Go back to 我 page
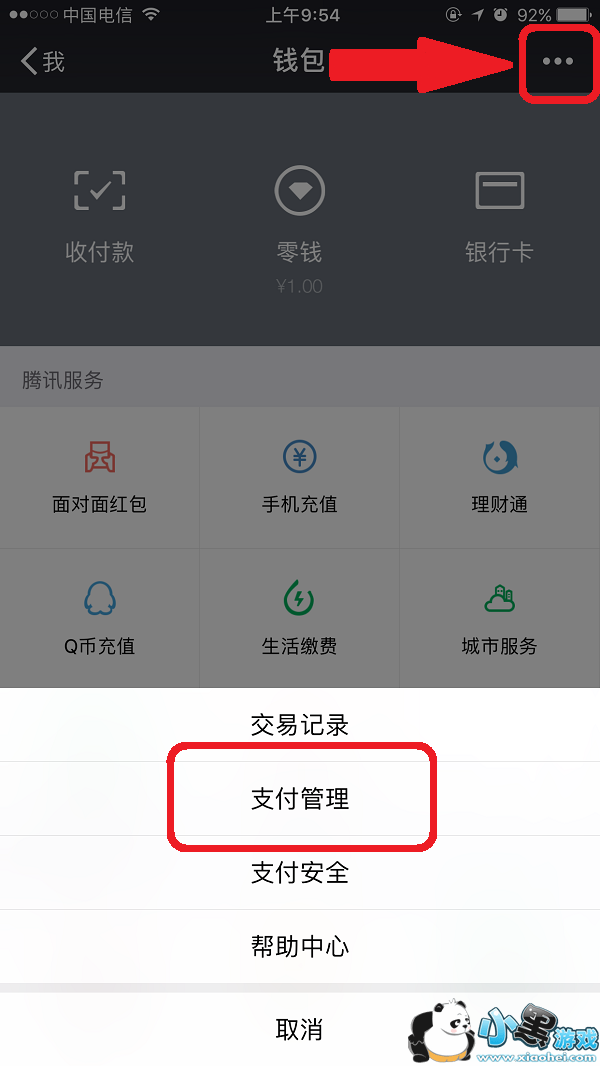The width and height of the screenshot is (600, 1066). [x=43, y=61]
